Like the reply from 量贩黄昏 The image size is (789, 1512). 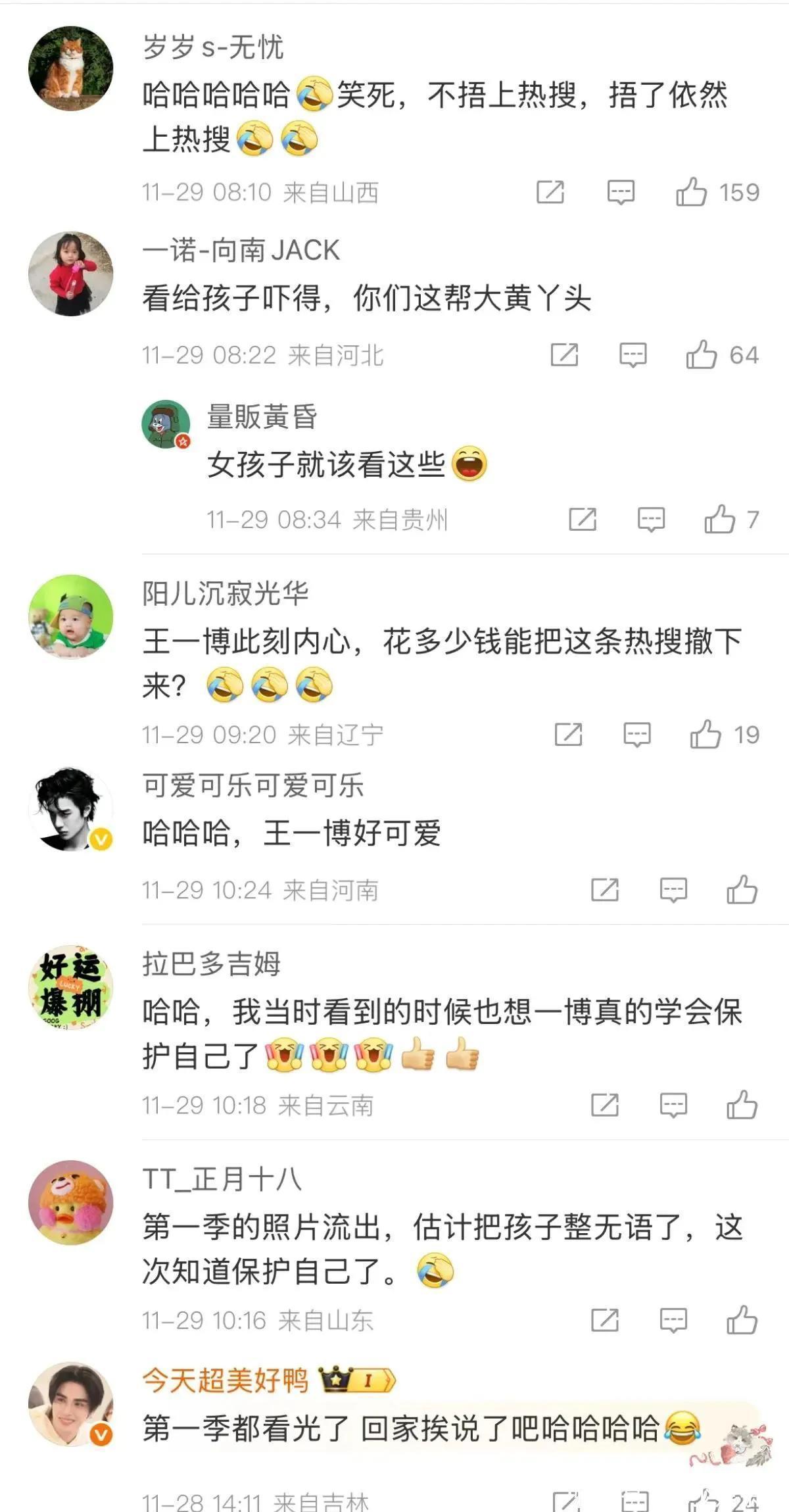pos(719,520)
